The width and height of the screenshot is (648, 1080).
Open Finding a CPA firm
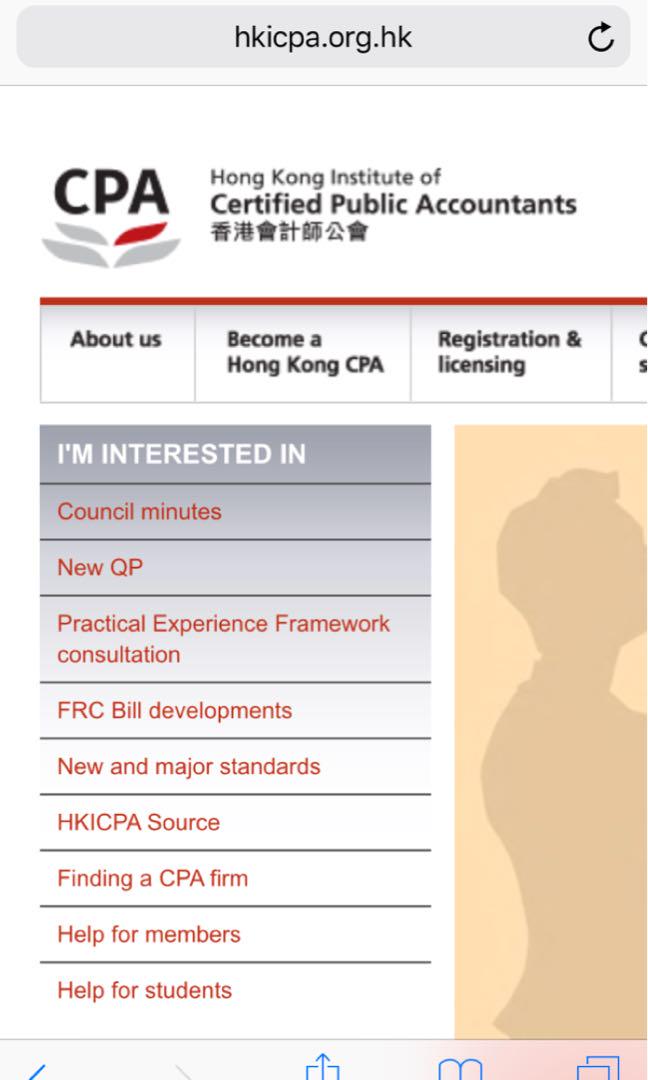click(152, 879)
